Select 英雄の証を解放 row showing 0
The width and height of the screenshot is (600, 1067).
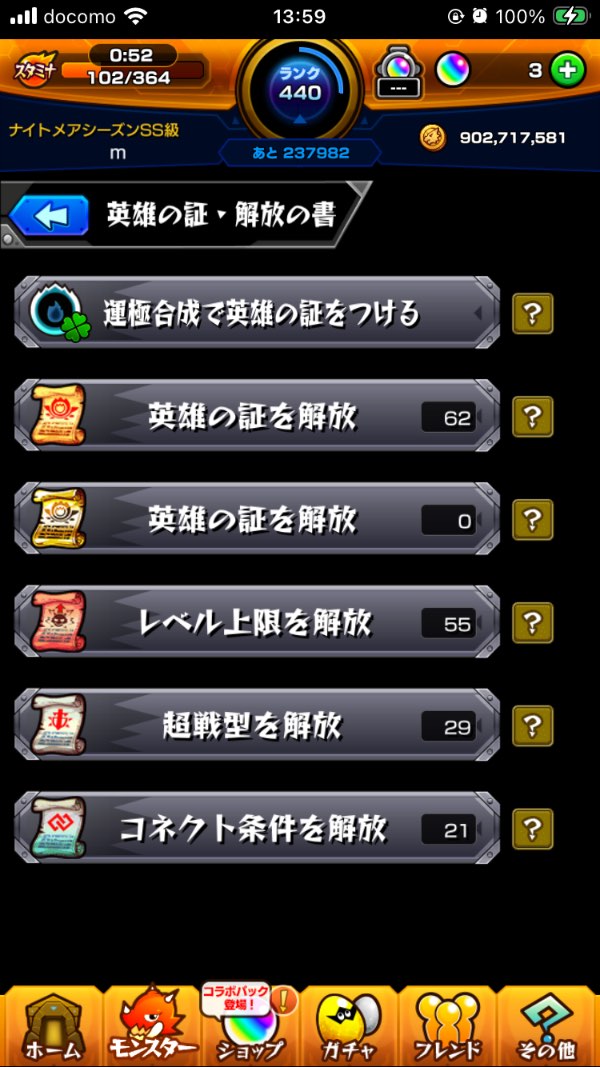pyautogui.click(x=257, y=519)
